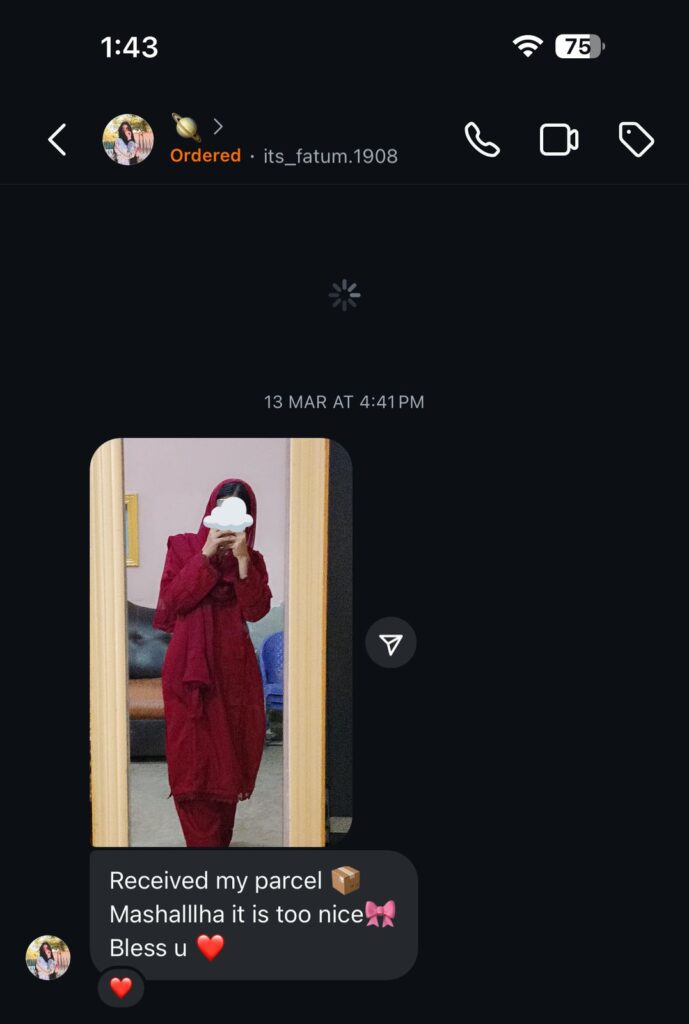The width and height of the screenshot is (689, 1024).
Task: Start a video call
Action: click(x=559, y=140)
